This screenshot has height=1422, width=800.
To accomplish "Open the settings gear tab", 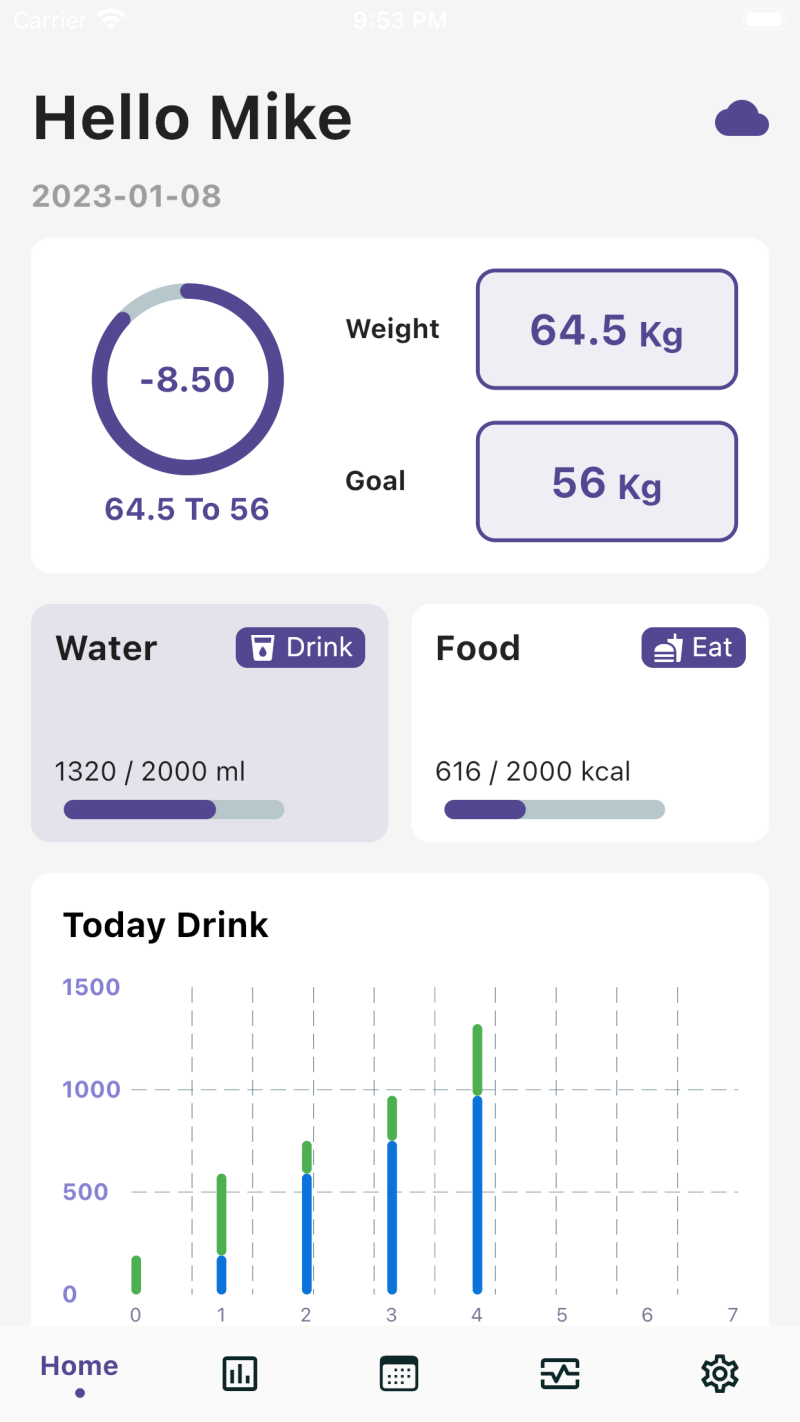I will pos(719,1374).
